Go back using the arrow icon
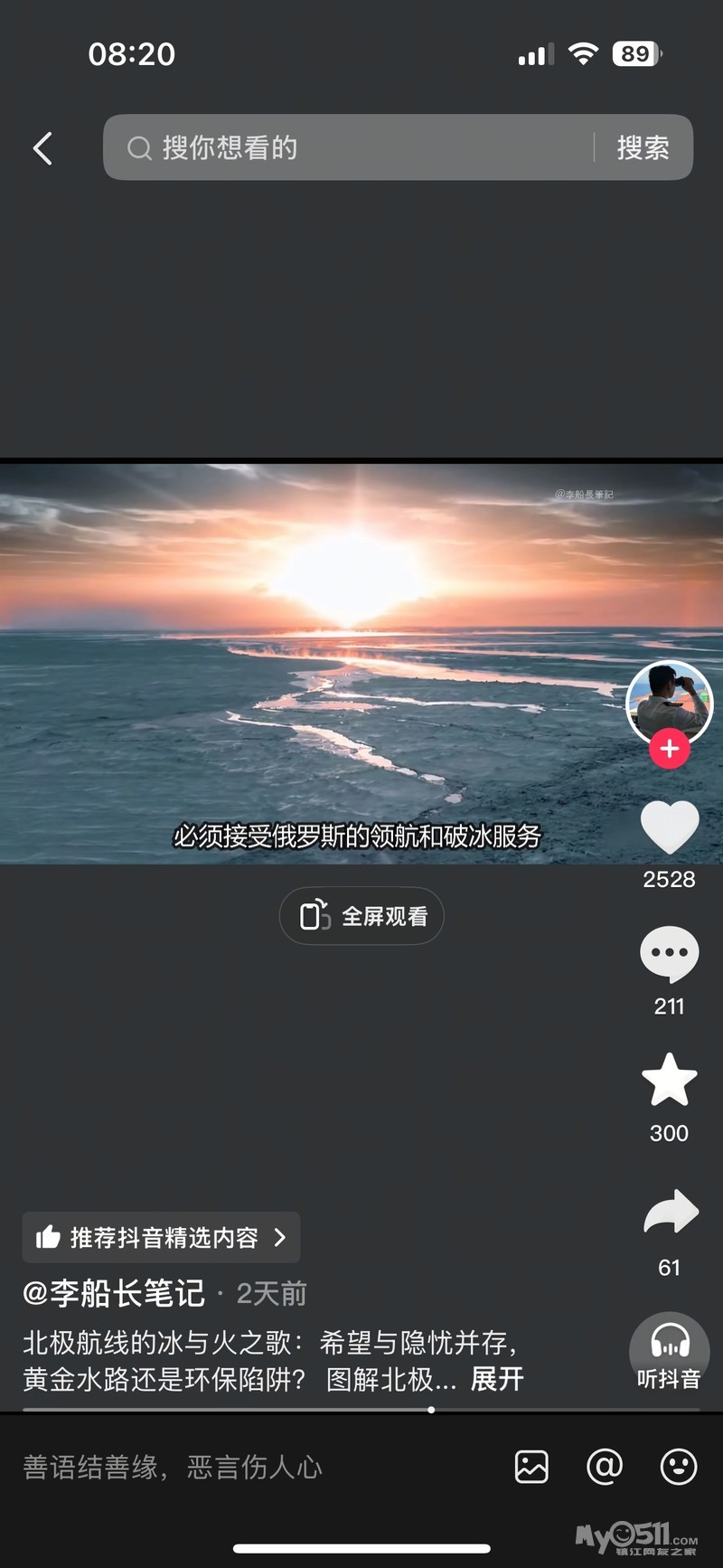This screenshot has width=723, height=1568. coord(42,148)
